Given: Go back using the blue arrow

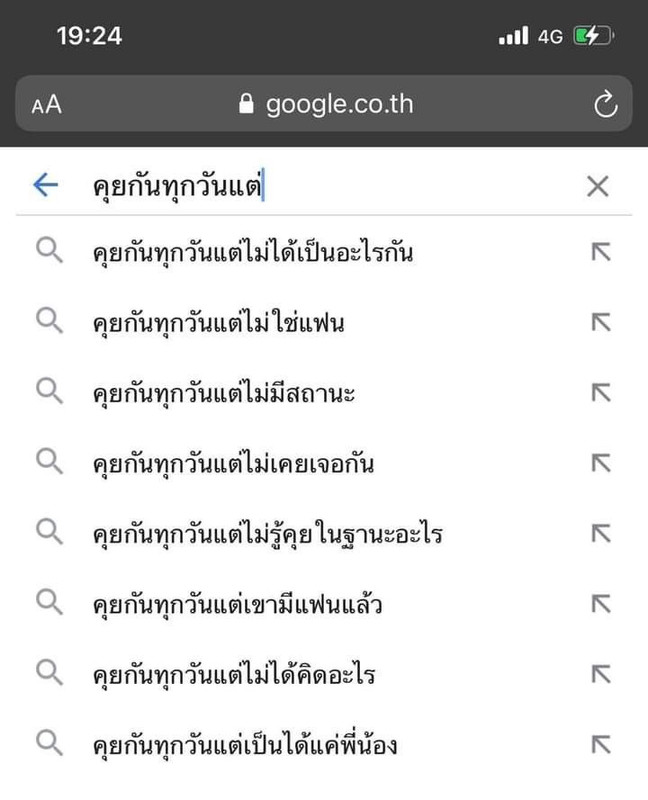Looking at the screenshot, I should 45,185.
